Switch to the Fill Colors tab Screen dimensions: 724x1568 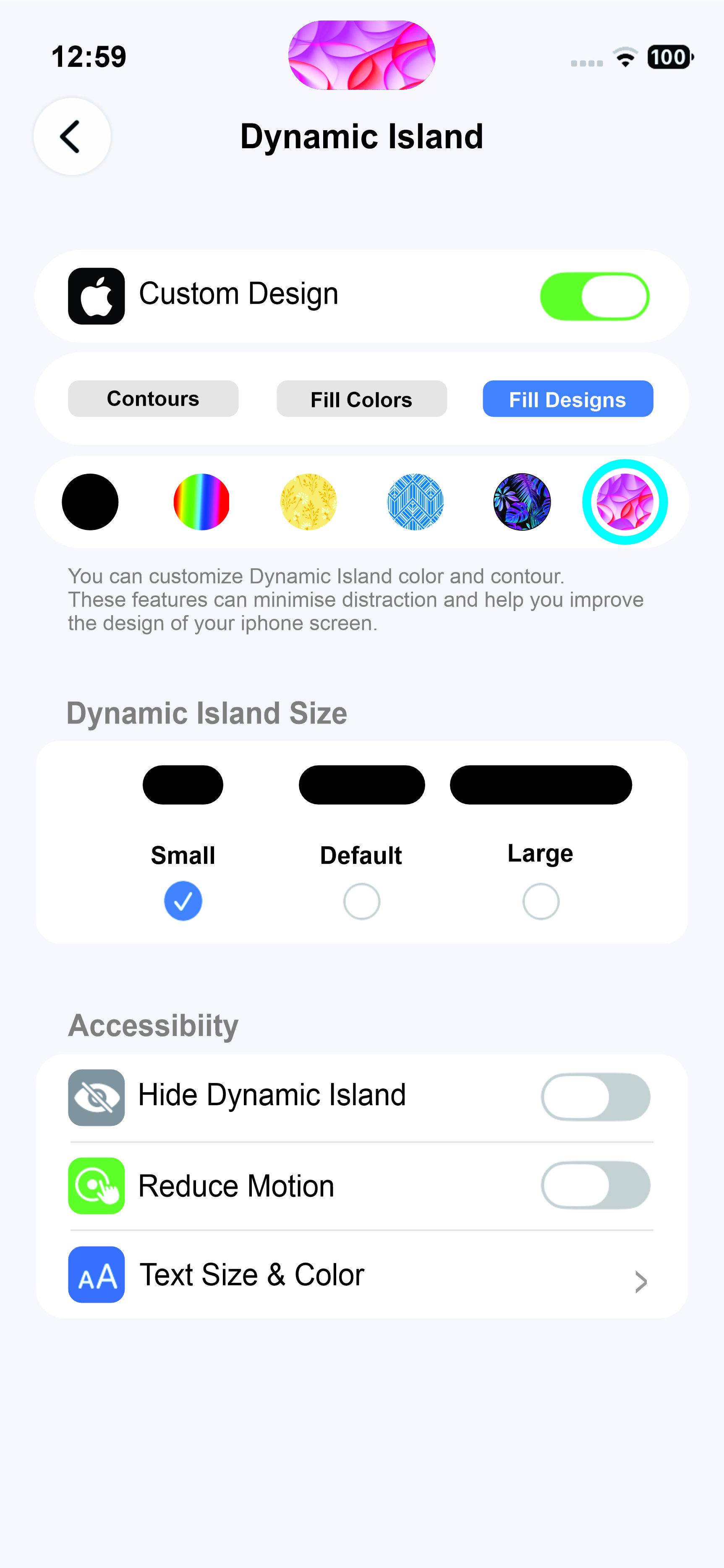click(361, 399)
